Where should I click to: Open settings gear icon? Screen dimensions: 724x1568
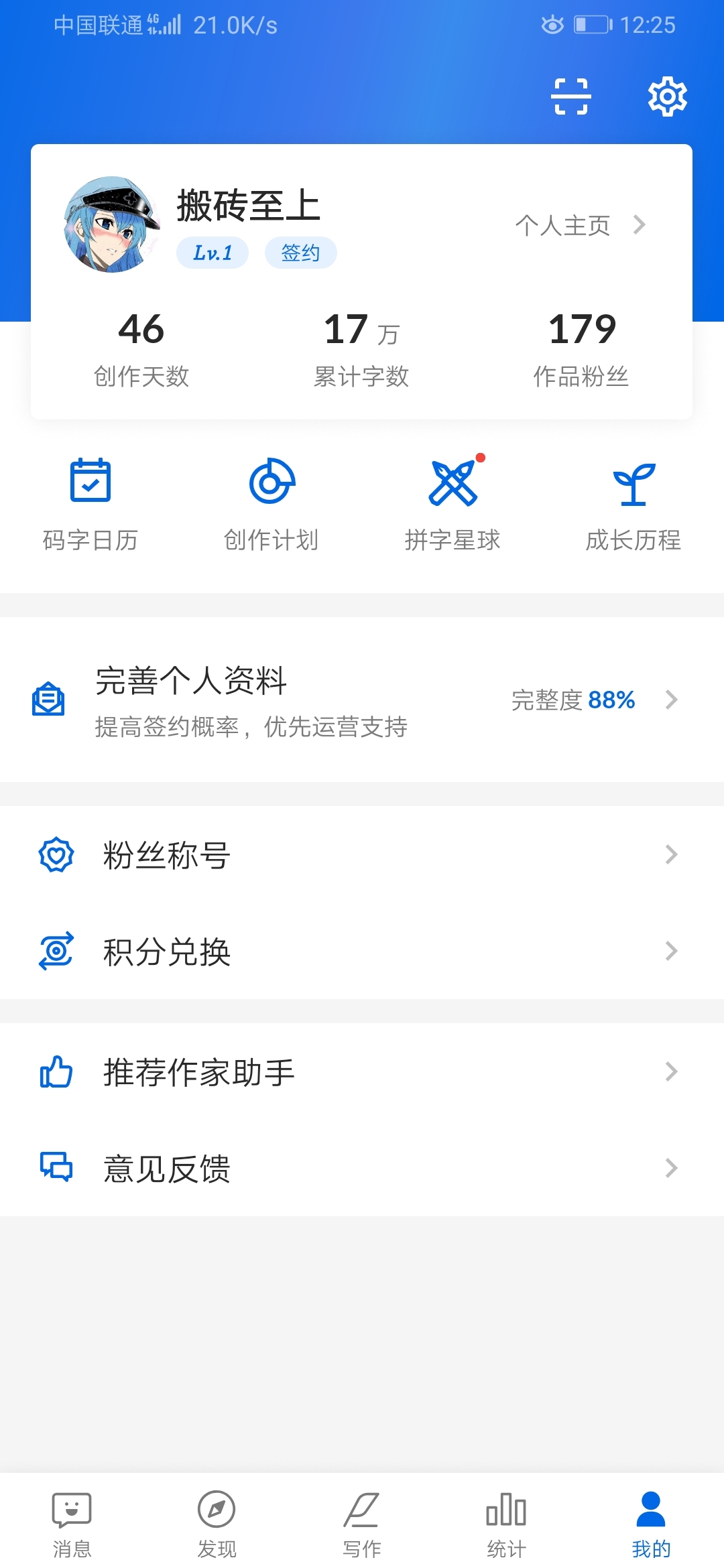coord(668,96)
